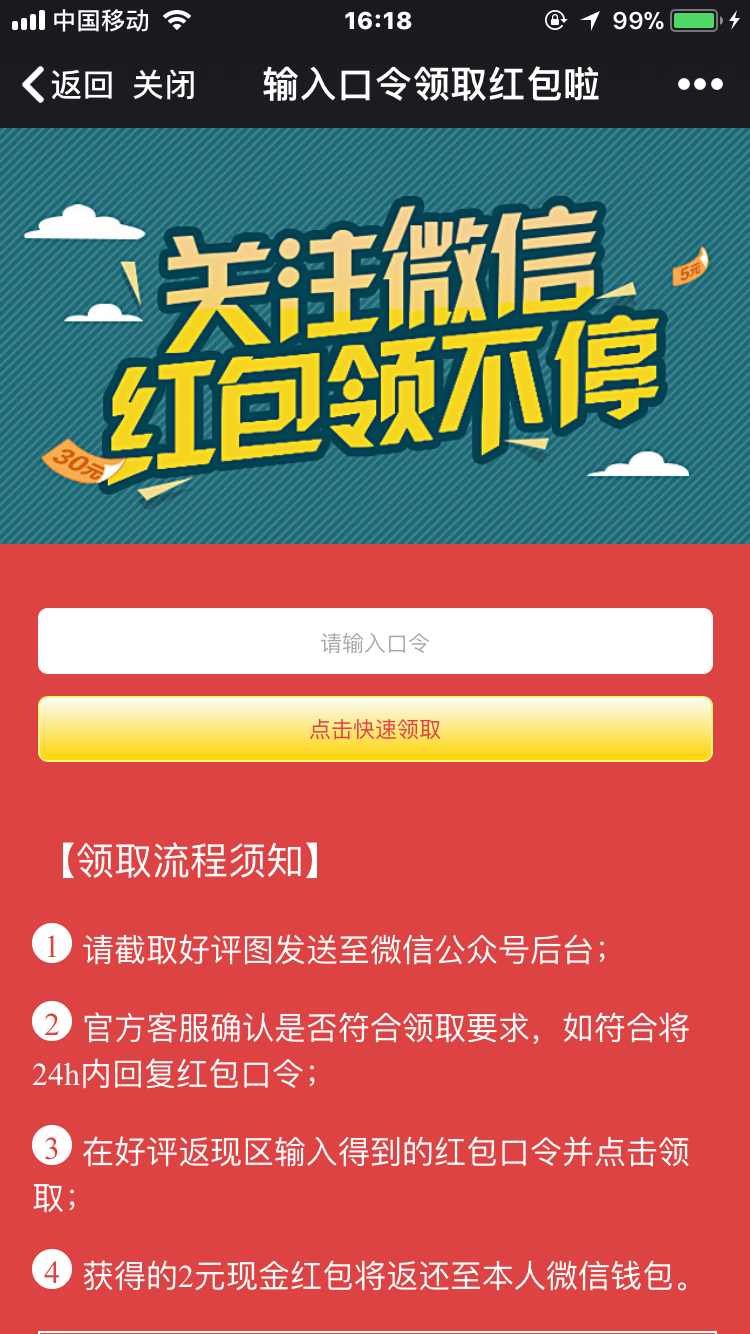Focus the 请输入口令 input field

pos(375,642)
